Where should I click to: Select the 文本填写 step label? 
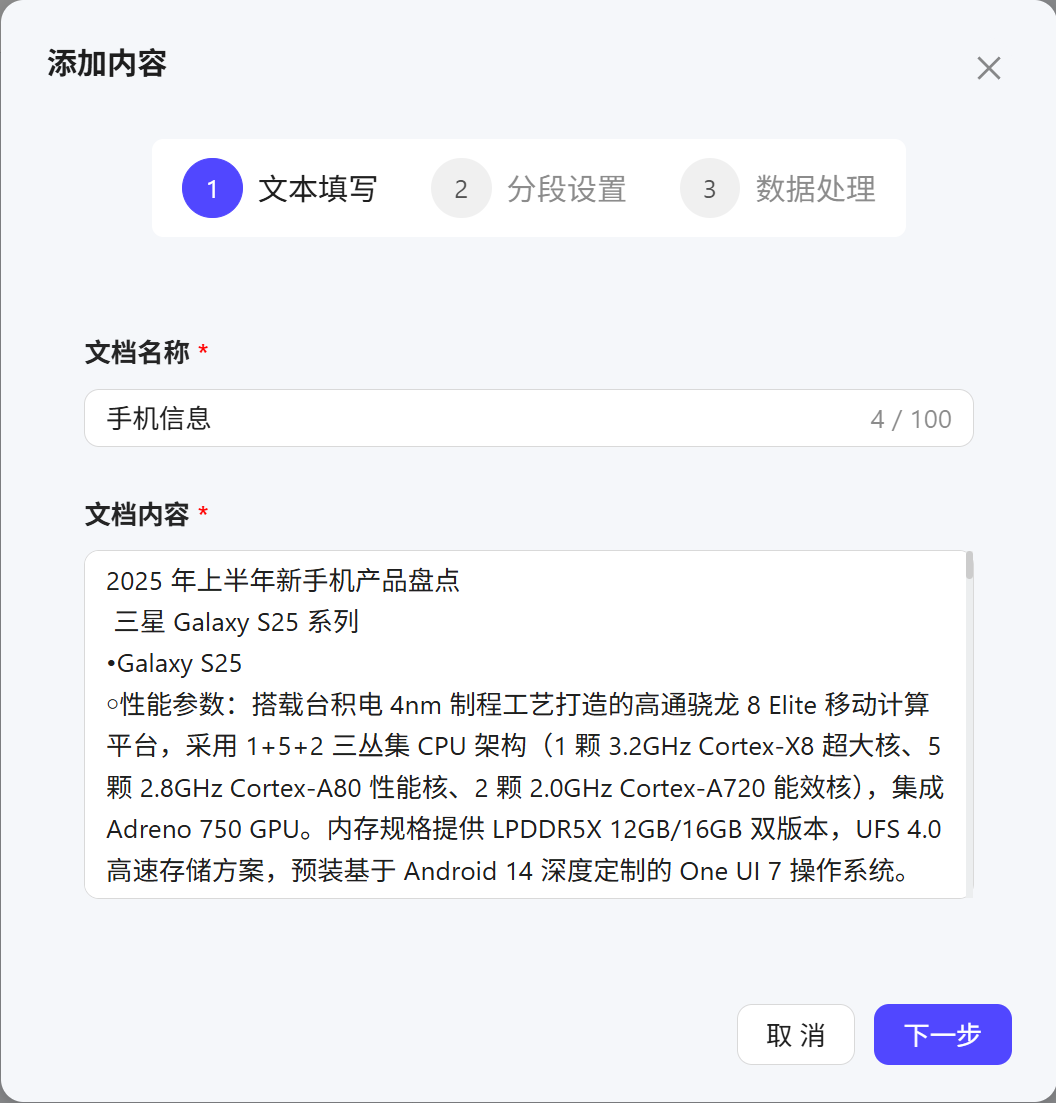point(317,188)
